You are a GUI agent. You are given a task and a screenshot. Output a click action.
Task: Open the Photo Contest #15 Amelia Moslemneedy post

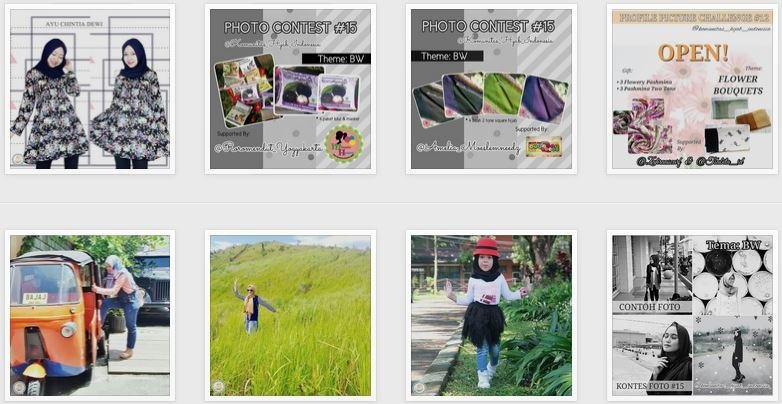coord(491,88)
